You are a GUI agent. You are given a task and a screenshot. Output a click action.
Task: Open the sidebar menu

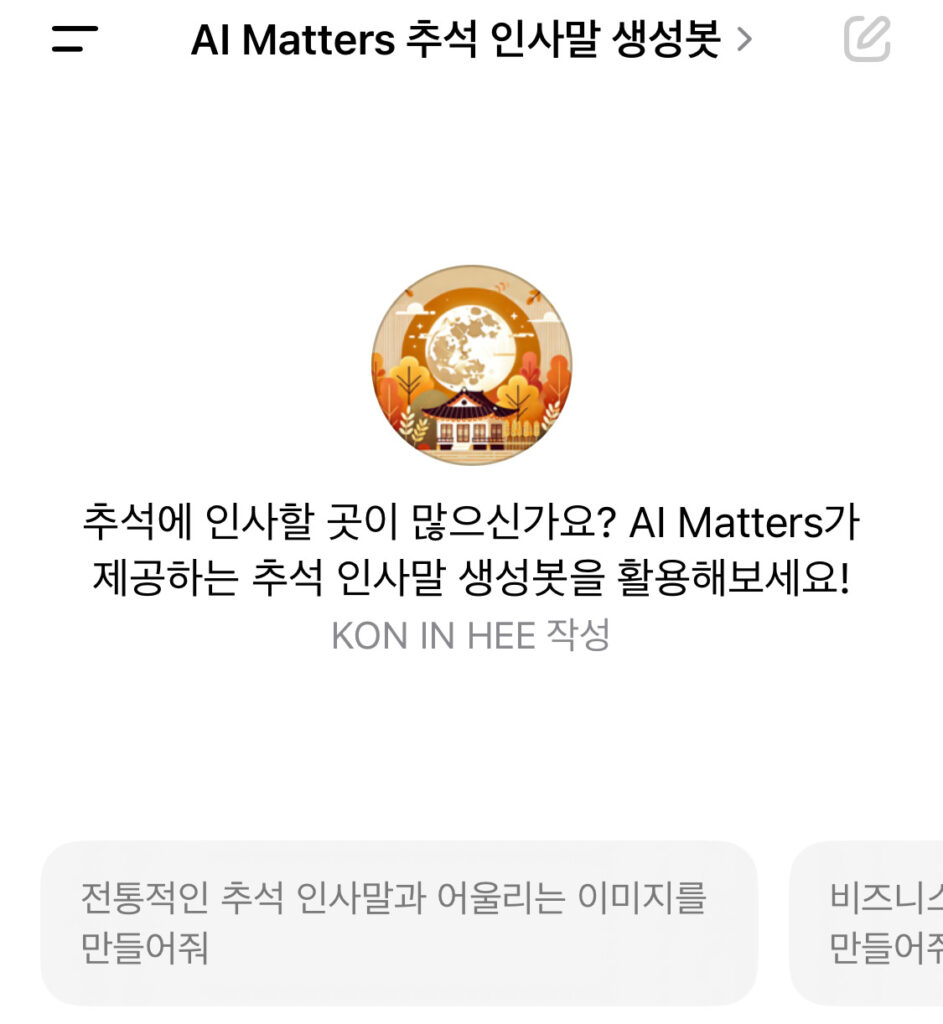75,39
